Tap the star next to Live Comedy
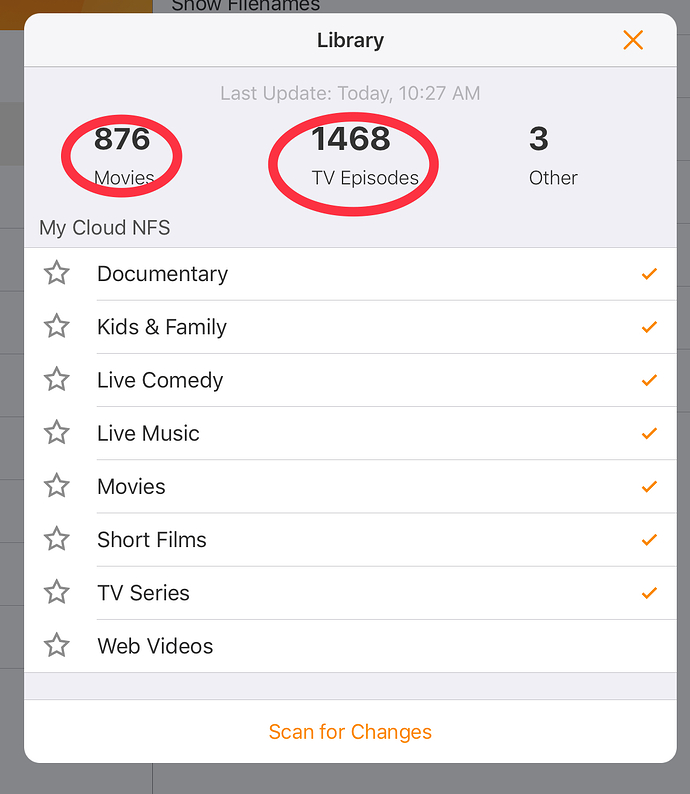690x794 pixels. pyautogui.click(x=57, y=380)
